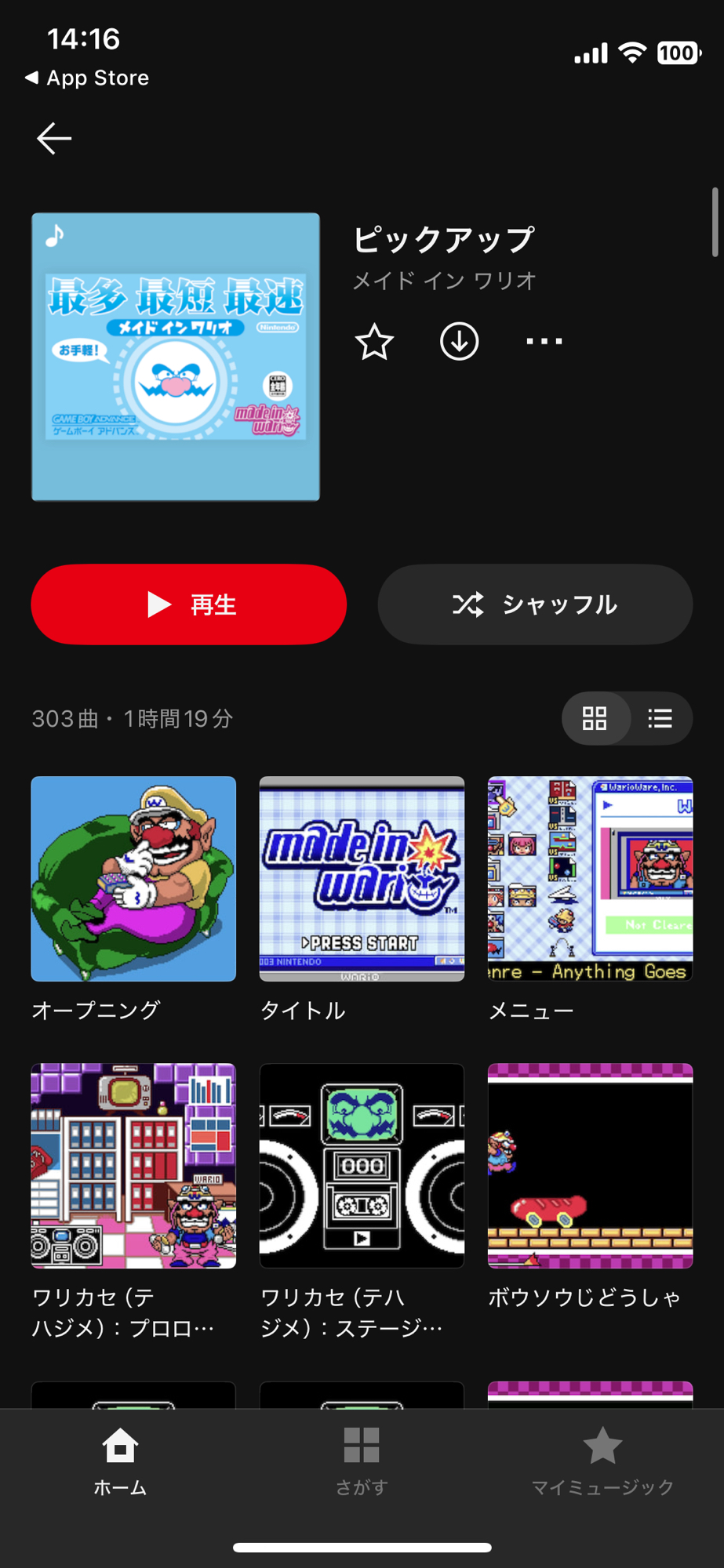724x1568 pixels.
Task: Open the マイミュージック tab
Action: pos(602,1461)
